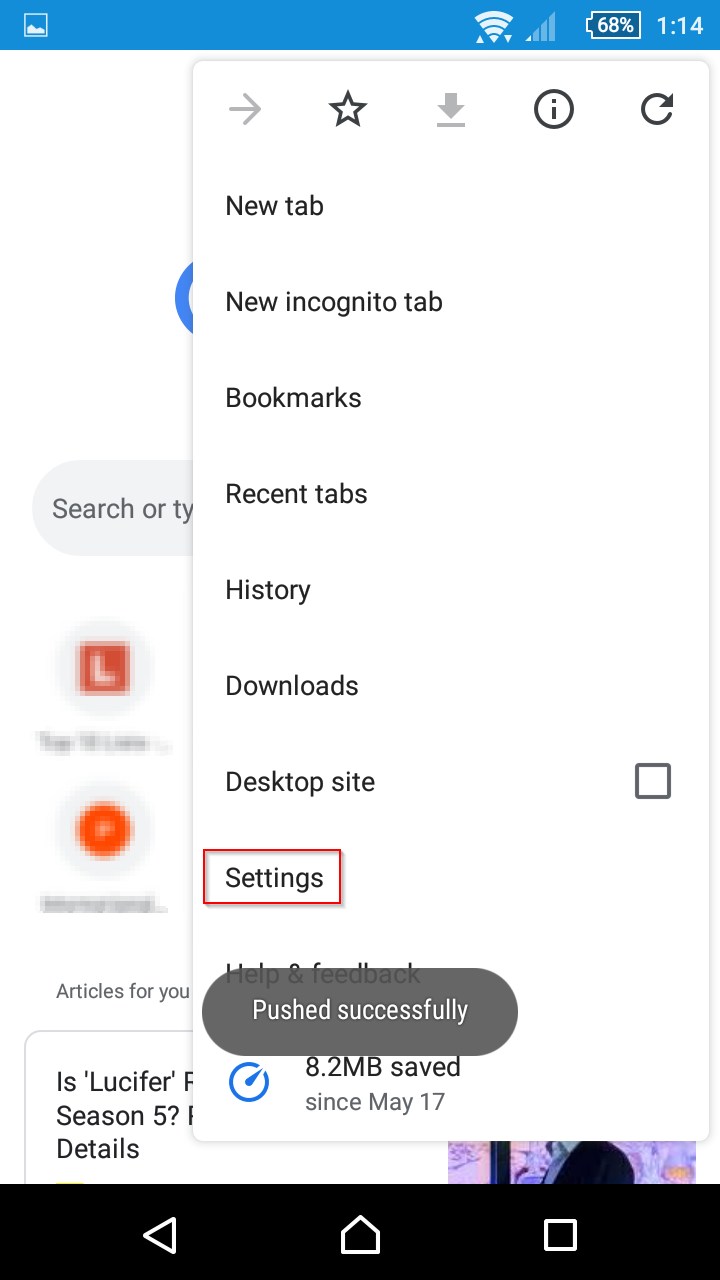Check data saved since May 17
The image size is (720, 1280).
coord(383,1082)
